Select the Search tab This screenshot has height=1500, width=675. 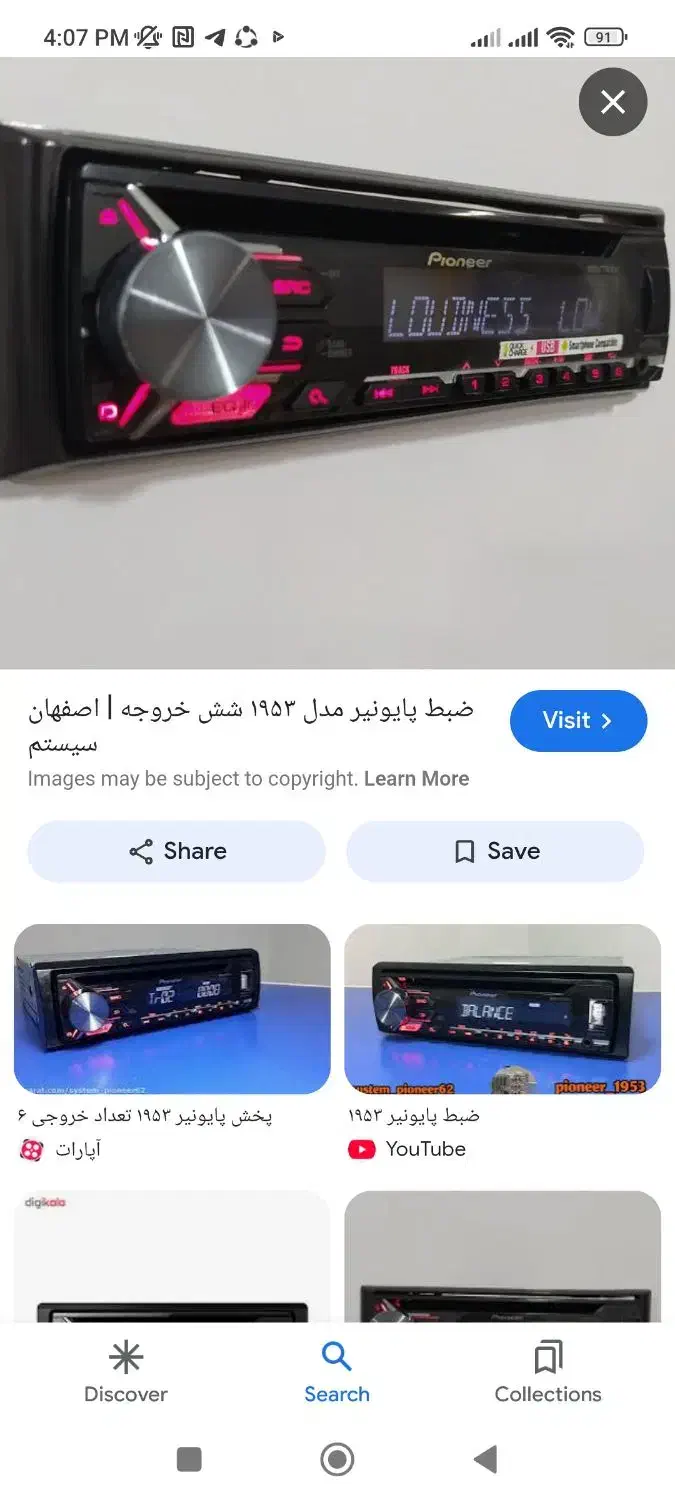pyautogui.click(x=337, y=1373)
